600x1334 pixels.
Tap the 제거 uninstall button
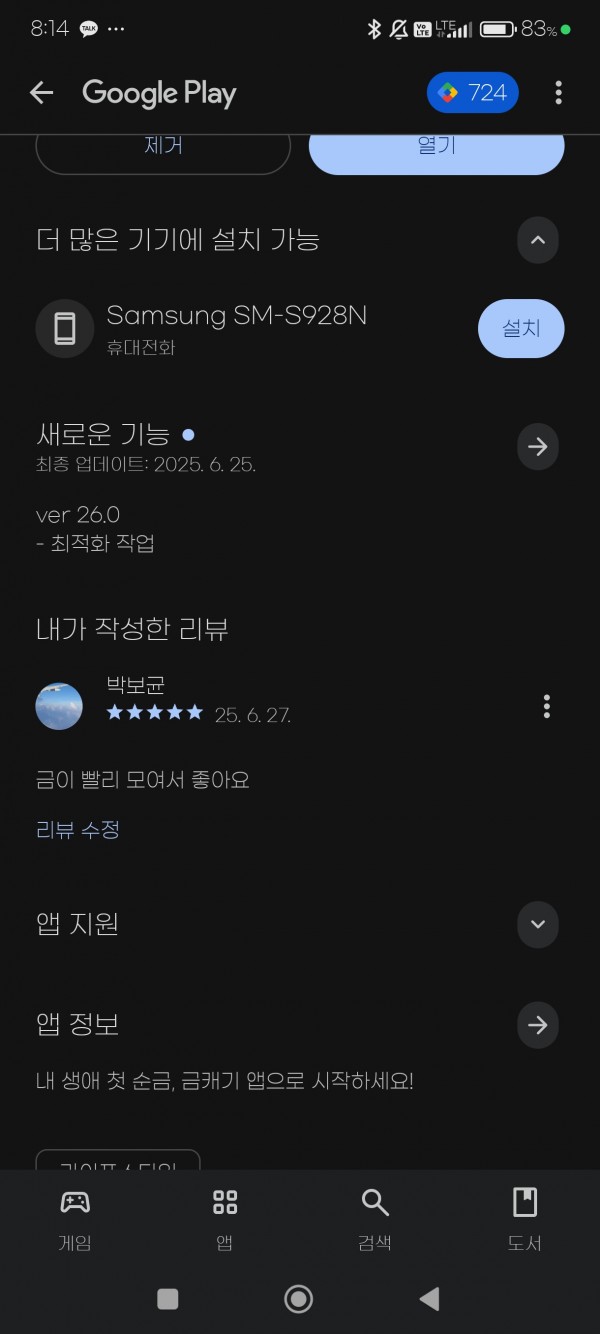coord(163,150)
